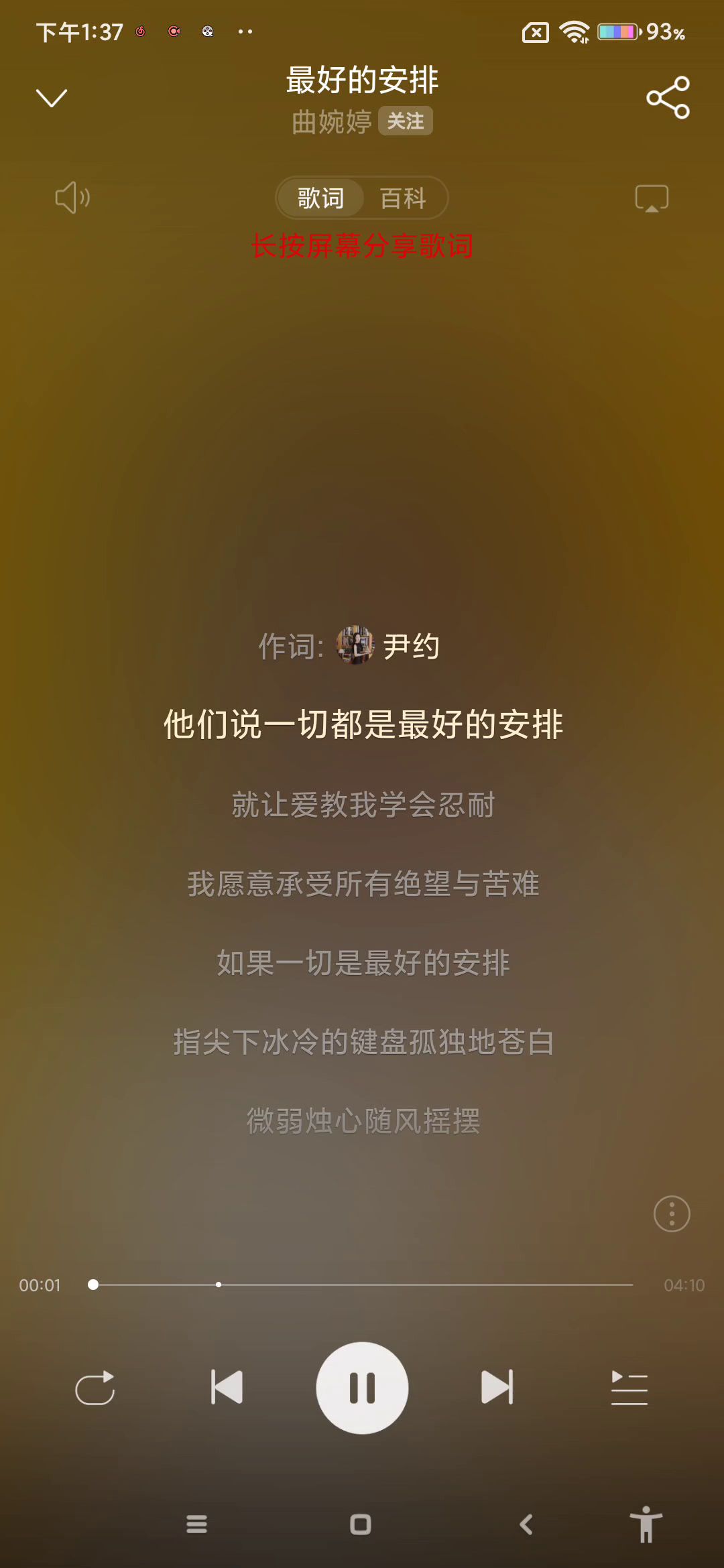Image resolution: width=724 pixels, height=1568 pixels.
Task: Open the current playlist queue
Action: point(629,1387)
